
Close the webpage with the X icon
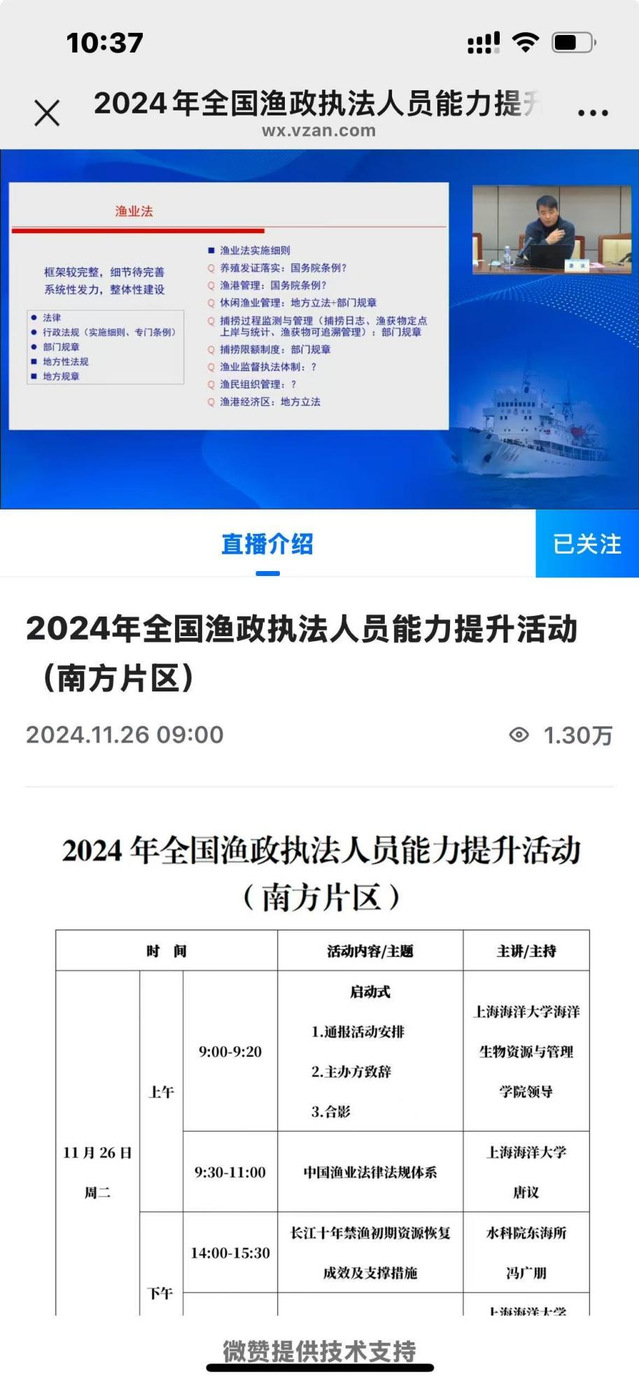coord(47,113)
